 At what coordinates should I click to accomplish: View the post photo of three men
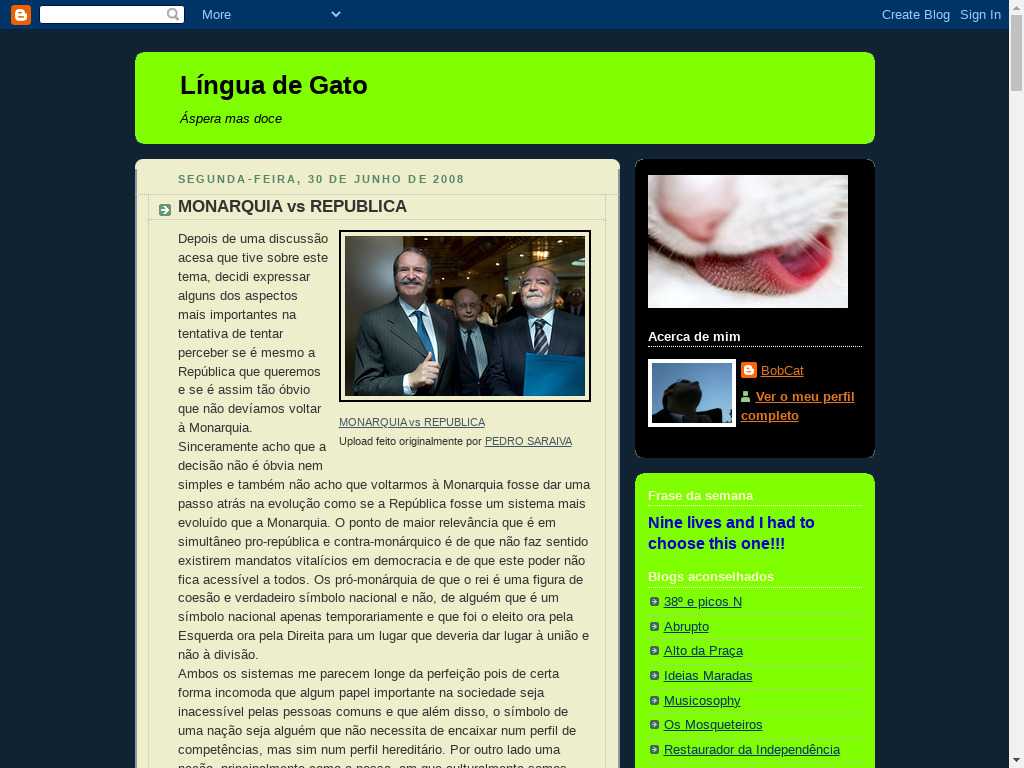point(465,316)
